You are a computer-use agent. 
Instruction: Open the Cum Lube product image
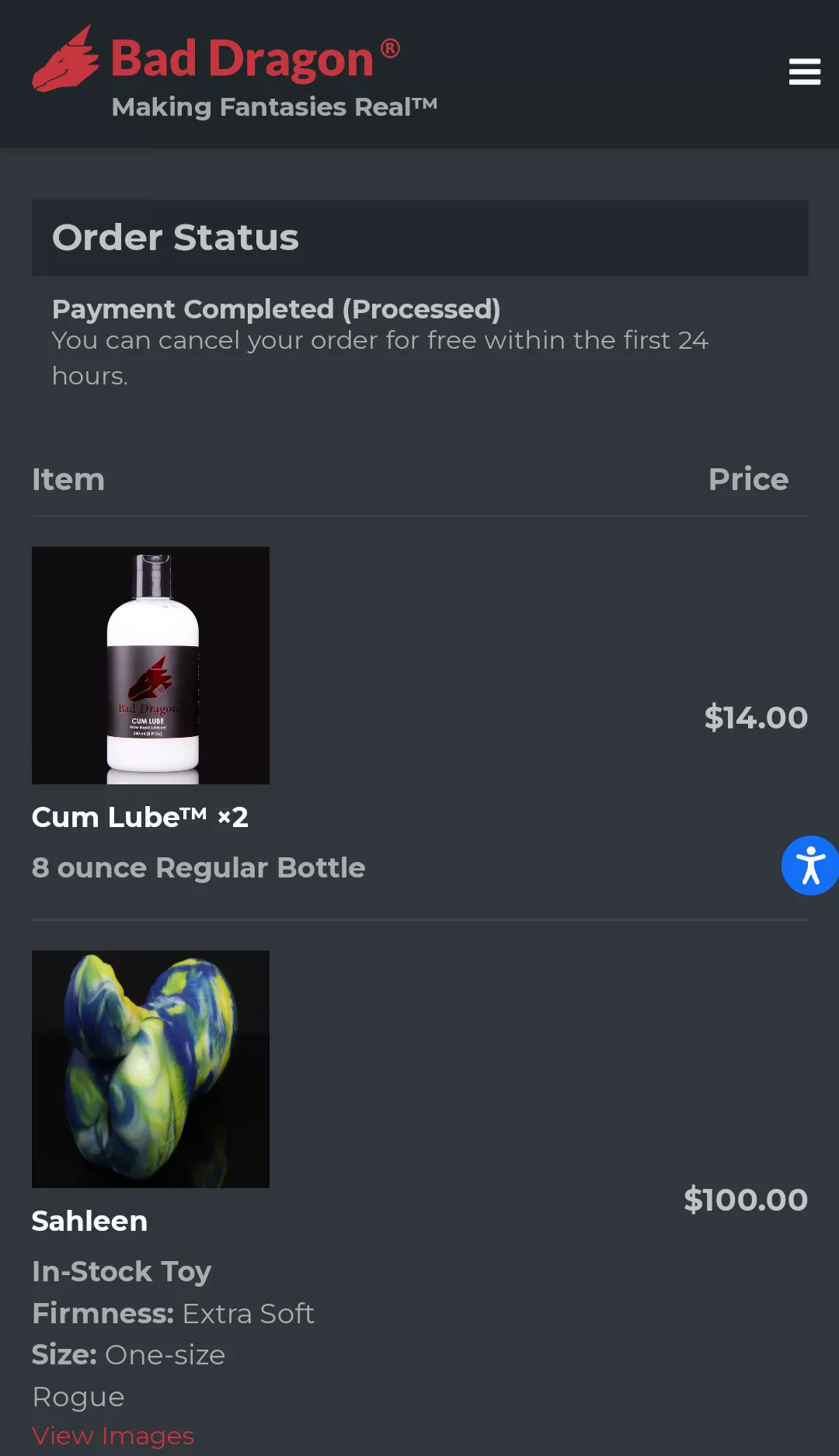(x=151, y=665)
